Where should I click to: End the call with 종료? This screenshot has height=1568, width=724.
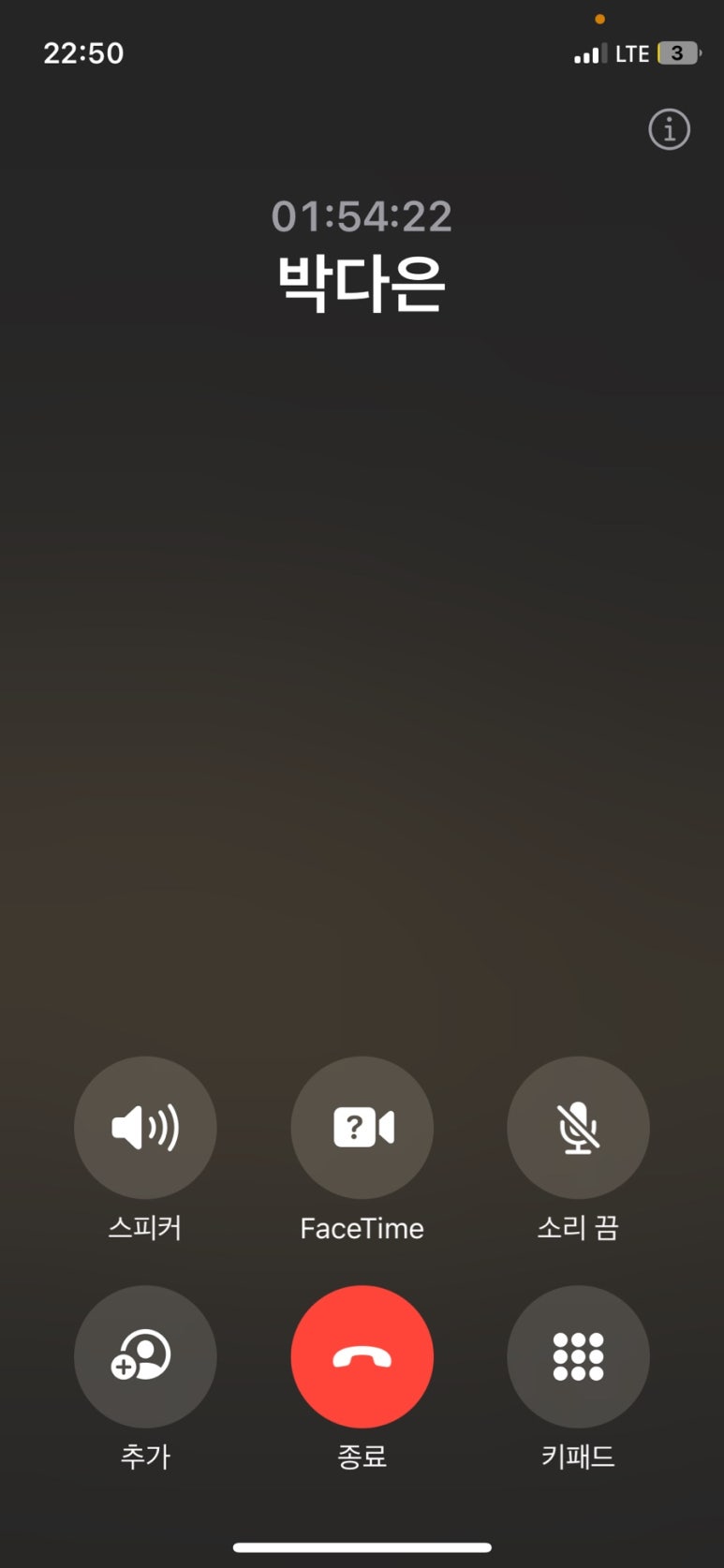(362, 1355)
